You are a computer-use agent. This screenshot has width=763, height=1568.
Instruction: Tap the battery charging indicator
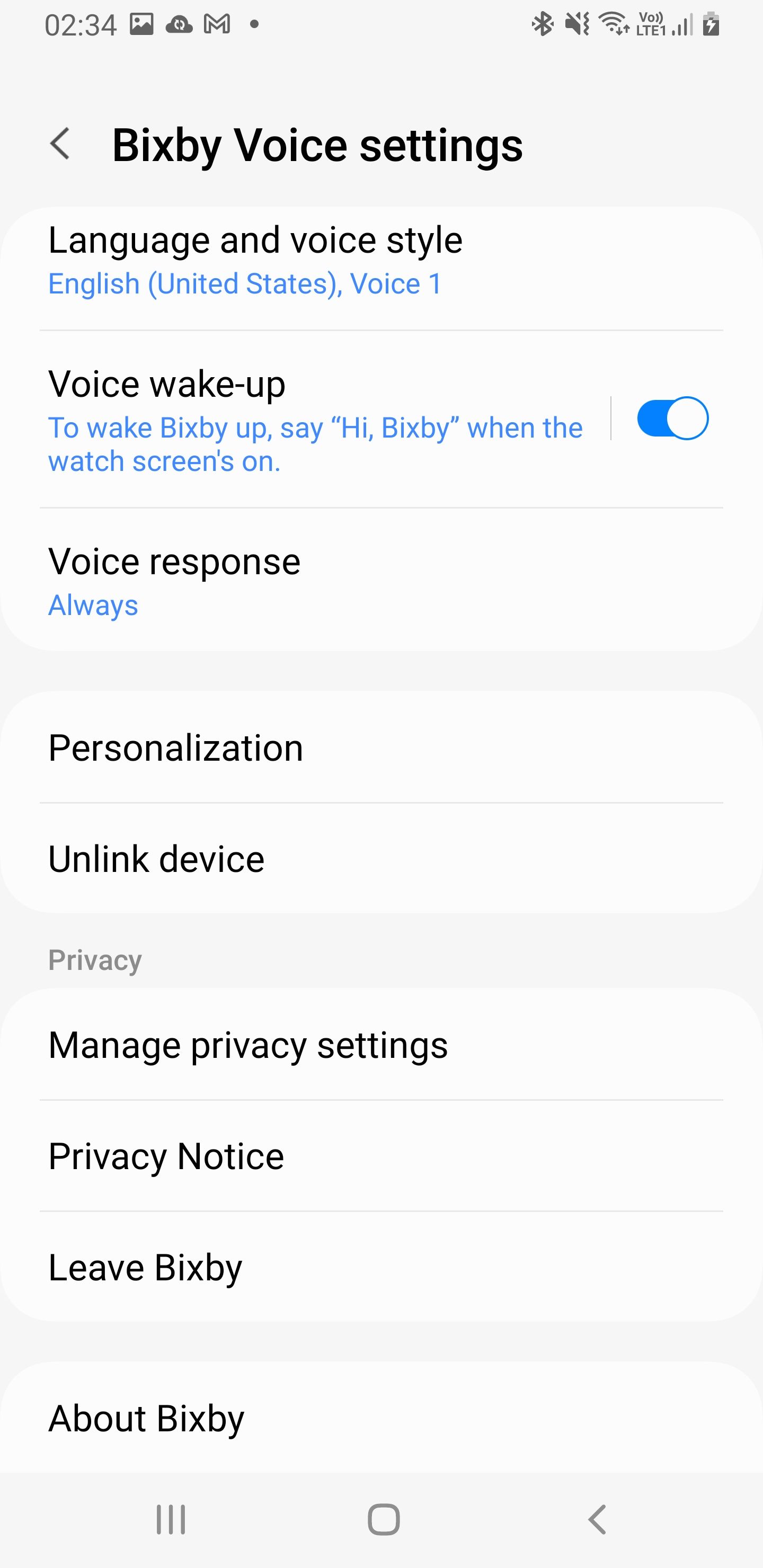tap(711, 24)
